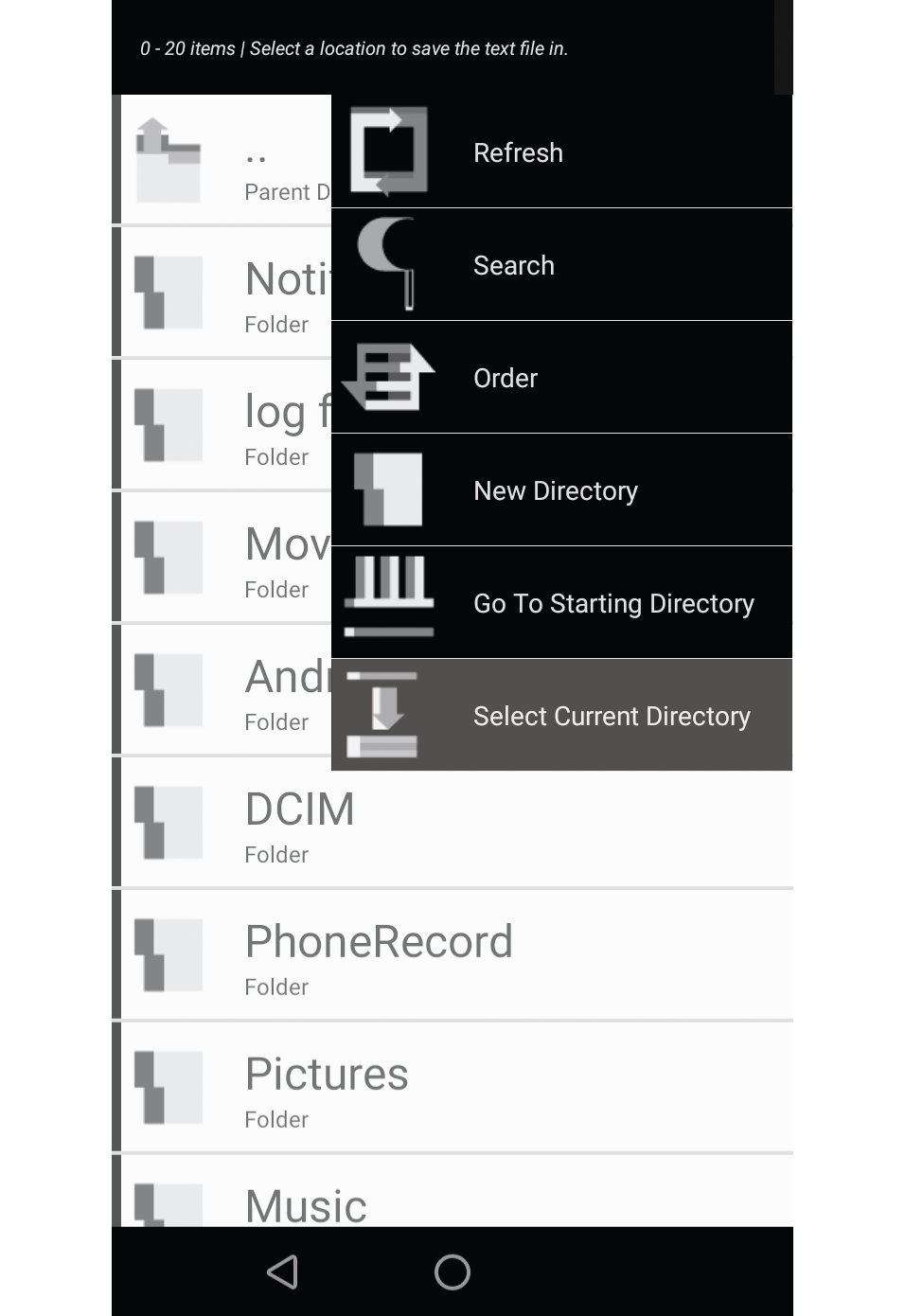The image size is (905, 1316).
Task: Tap the Android Home button
Action: [x=452, y=1272]
